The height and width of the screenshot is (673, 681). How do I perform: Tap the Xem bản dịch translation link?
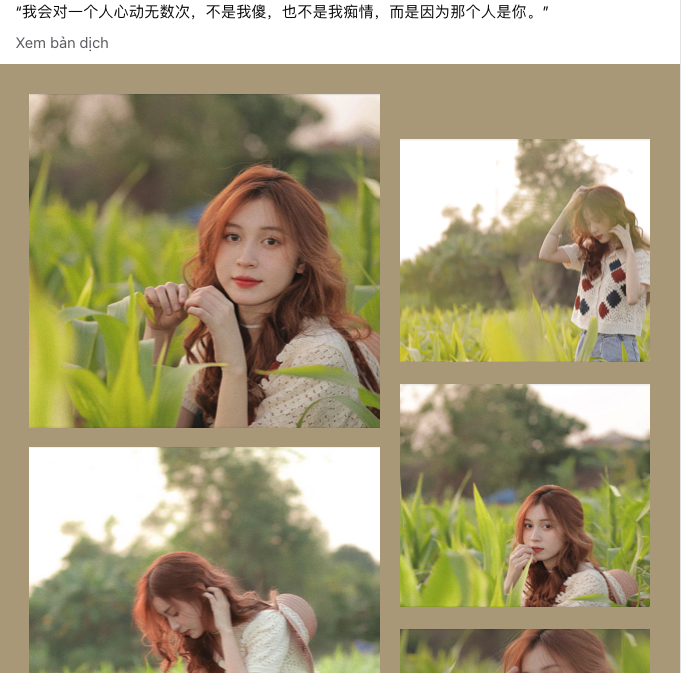point(62,43)
